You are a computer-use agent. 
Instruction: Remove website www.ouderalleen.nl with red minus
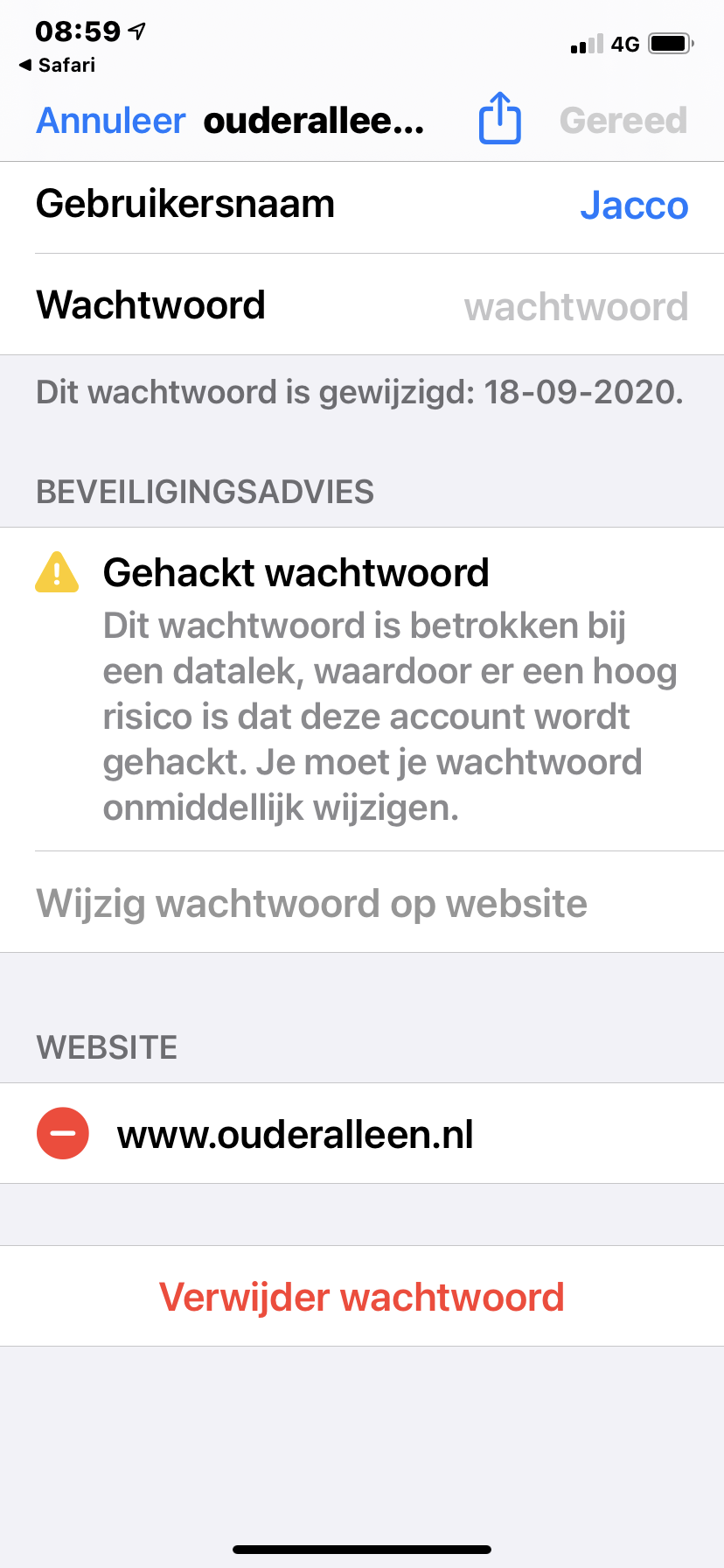[x=62, y=1133]
